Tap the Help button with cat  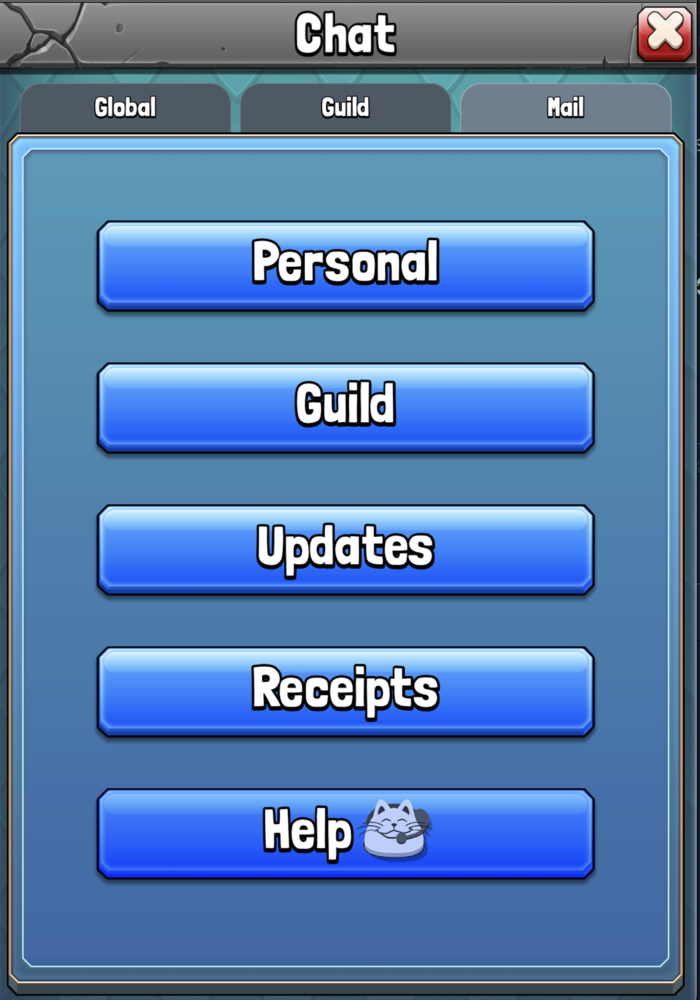coord(345,833)
